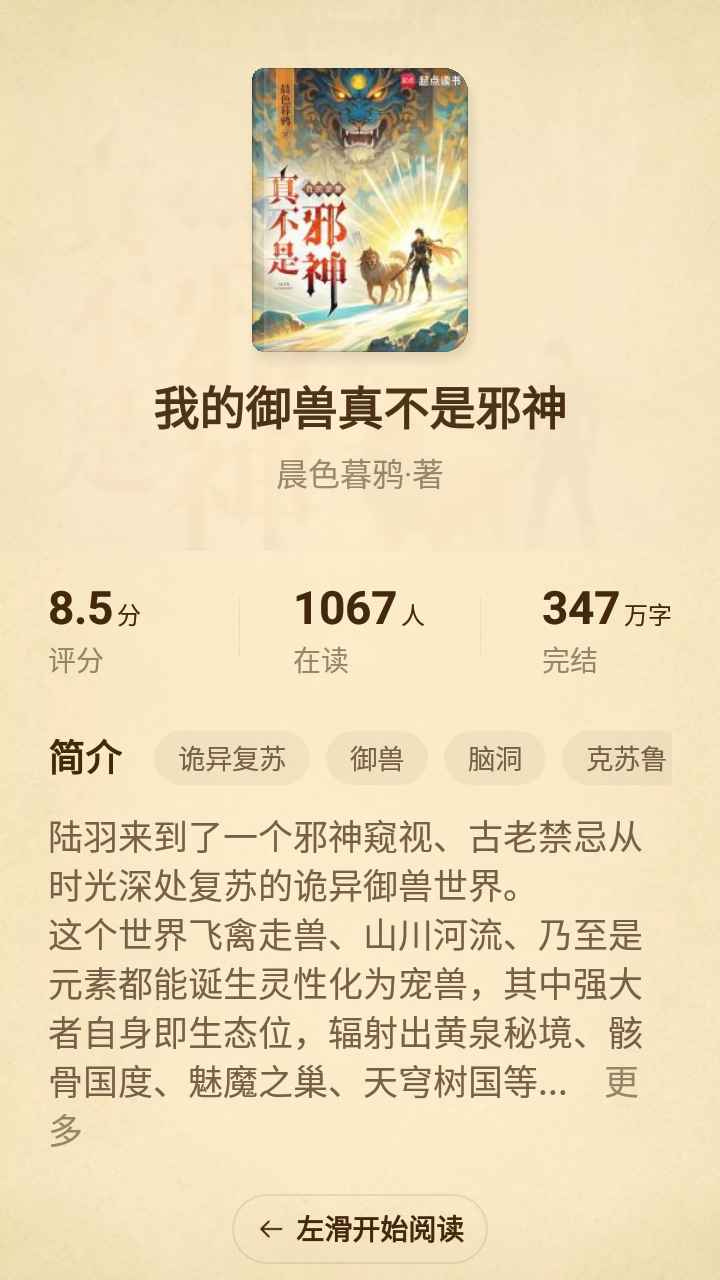Open the book cover image

(360, 210)
